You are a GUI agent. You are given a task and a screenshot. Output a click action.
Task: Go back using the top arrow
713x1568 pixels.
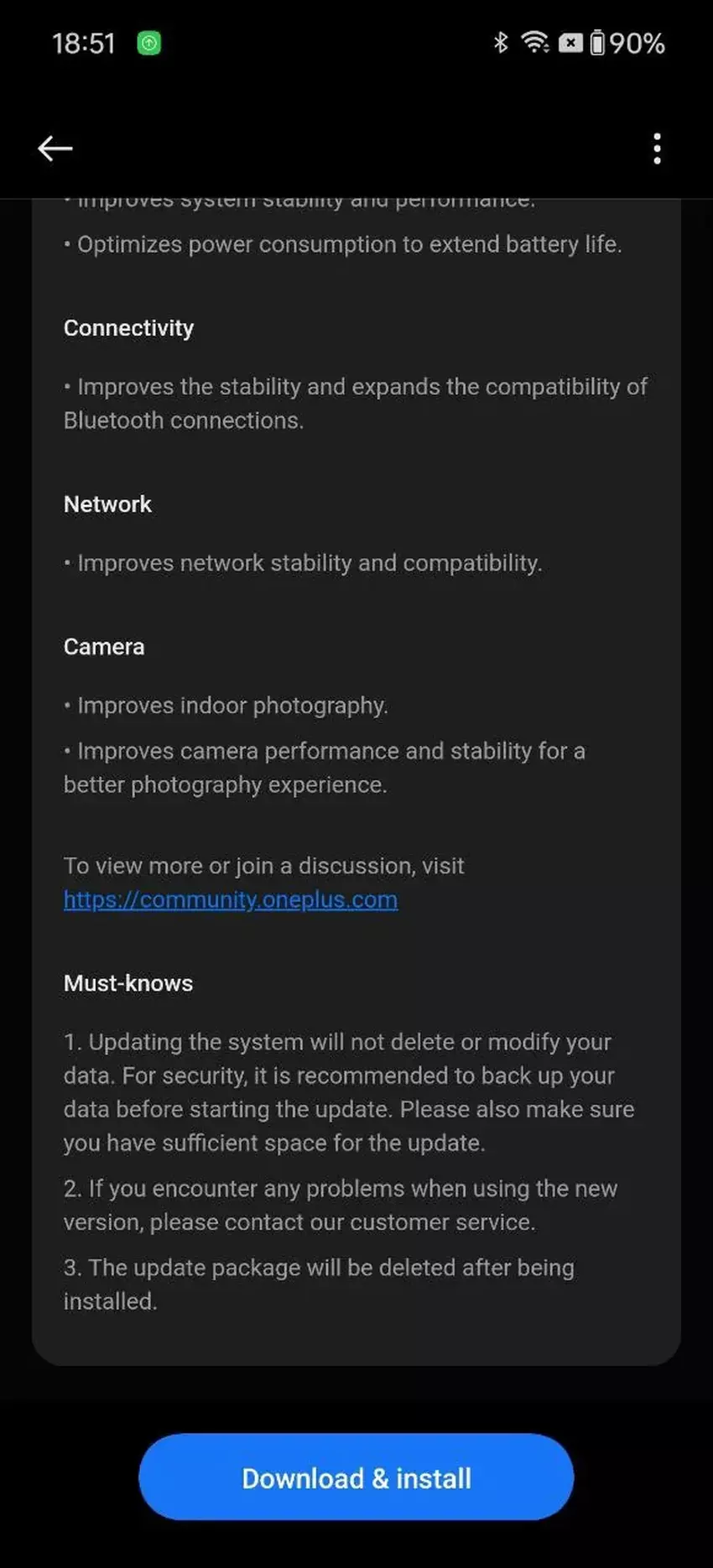pos(55,148)
